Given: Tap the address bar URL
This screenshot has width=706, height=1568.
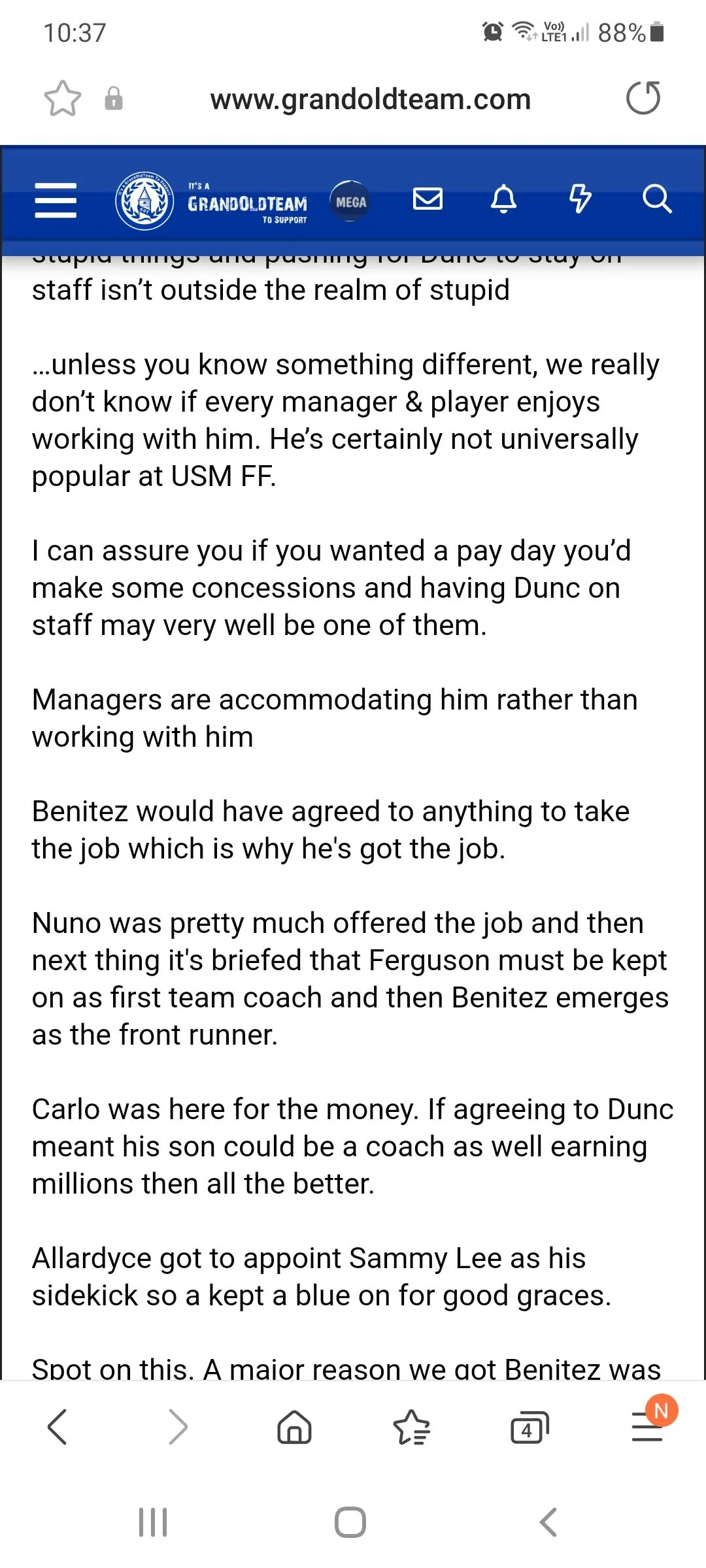Looking at the screenshot, I should [x=370, y=99].
